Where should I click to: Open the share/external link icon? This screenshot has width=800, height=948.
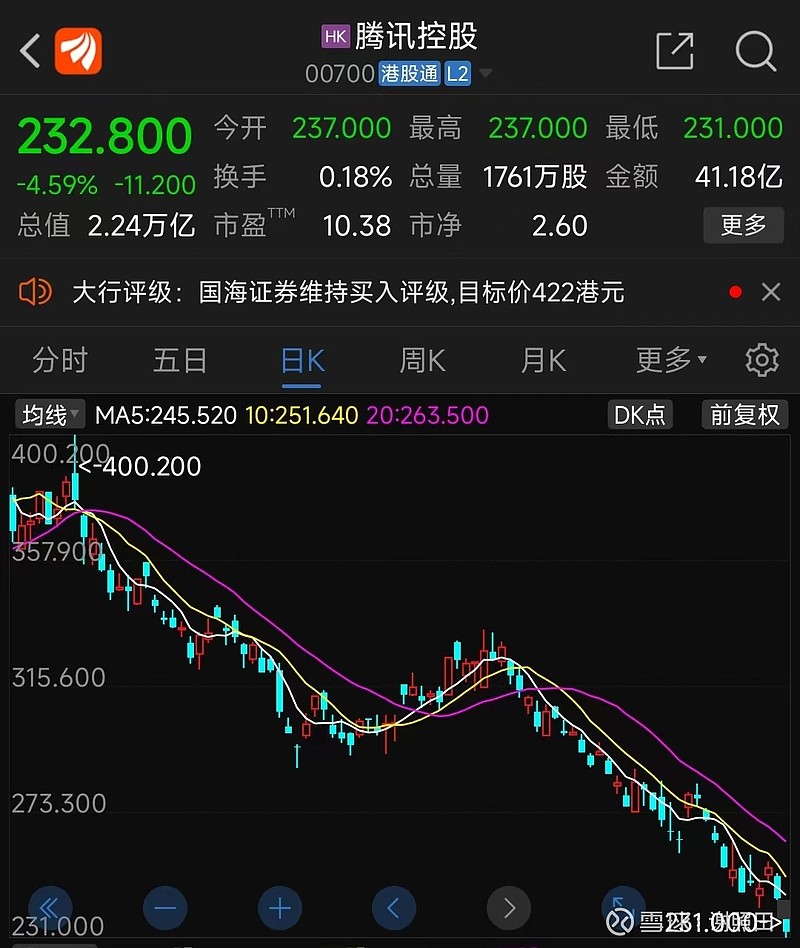[x=675, y=51]
